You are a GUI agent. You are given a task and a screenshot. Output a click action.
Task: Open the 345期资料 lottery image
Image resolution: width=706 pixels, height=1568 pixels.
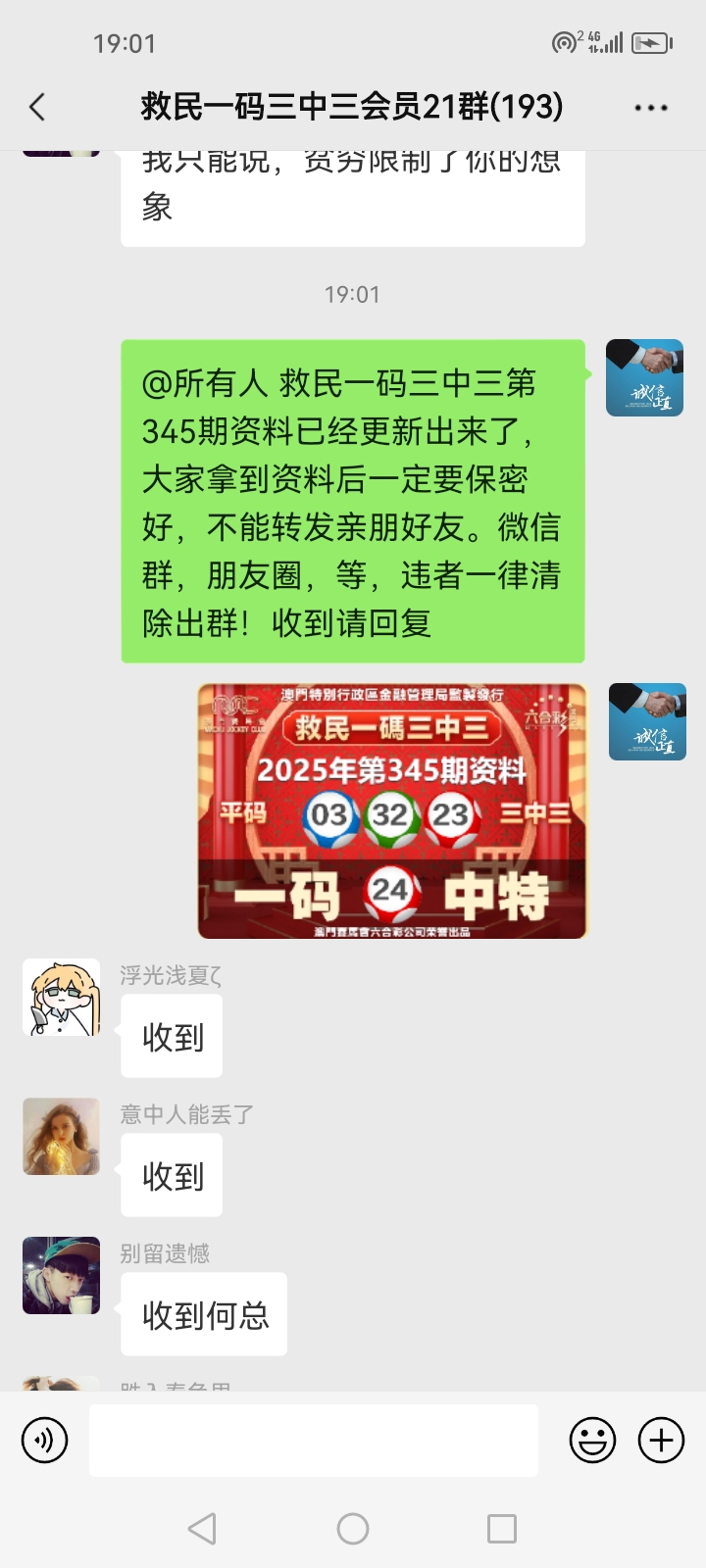[x=392, y=810]
